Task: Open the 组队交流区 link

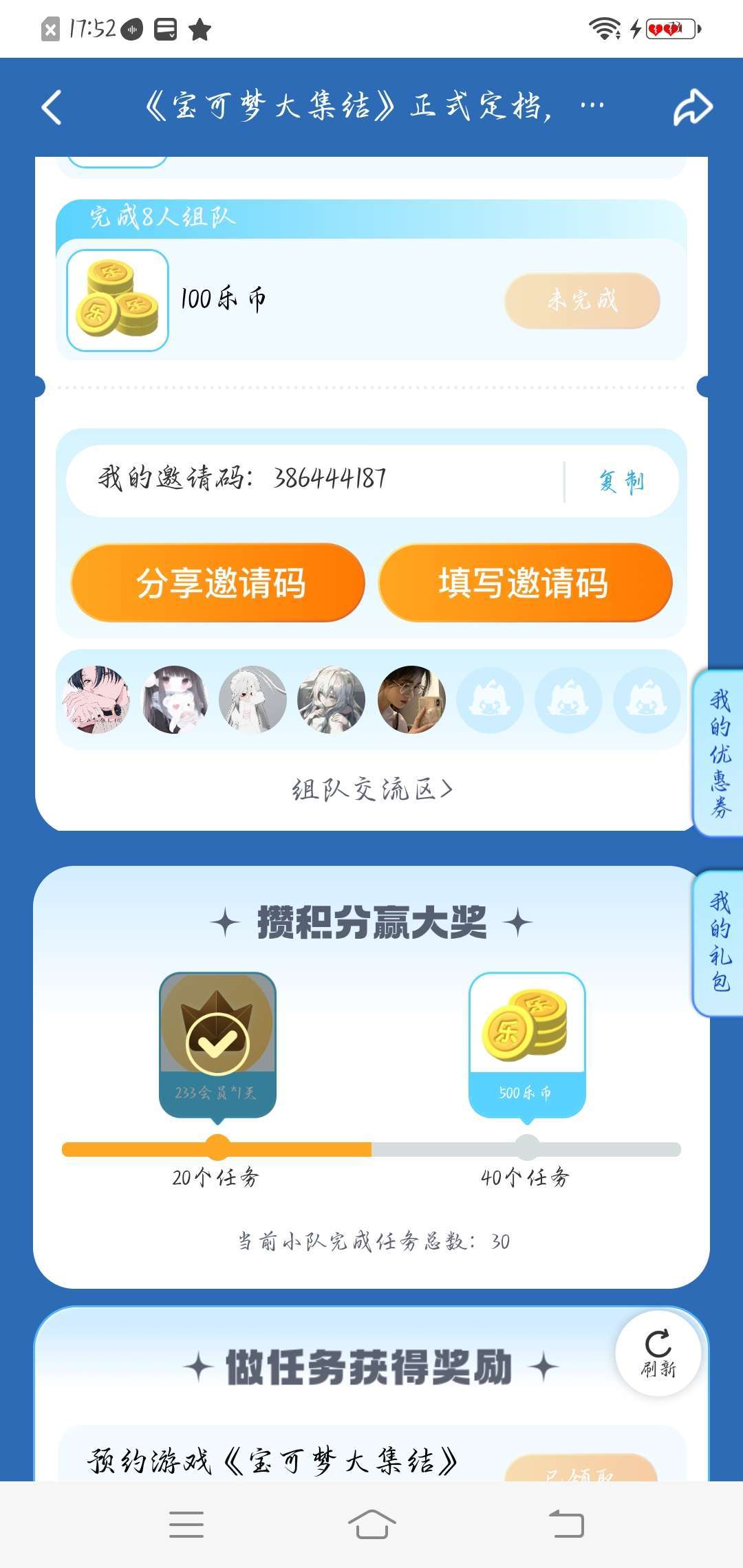Action: pyautogui.click(x=371, y=790)
